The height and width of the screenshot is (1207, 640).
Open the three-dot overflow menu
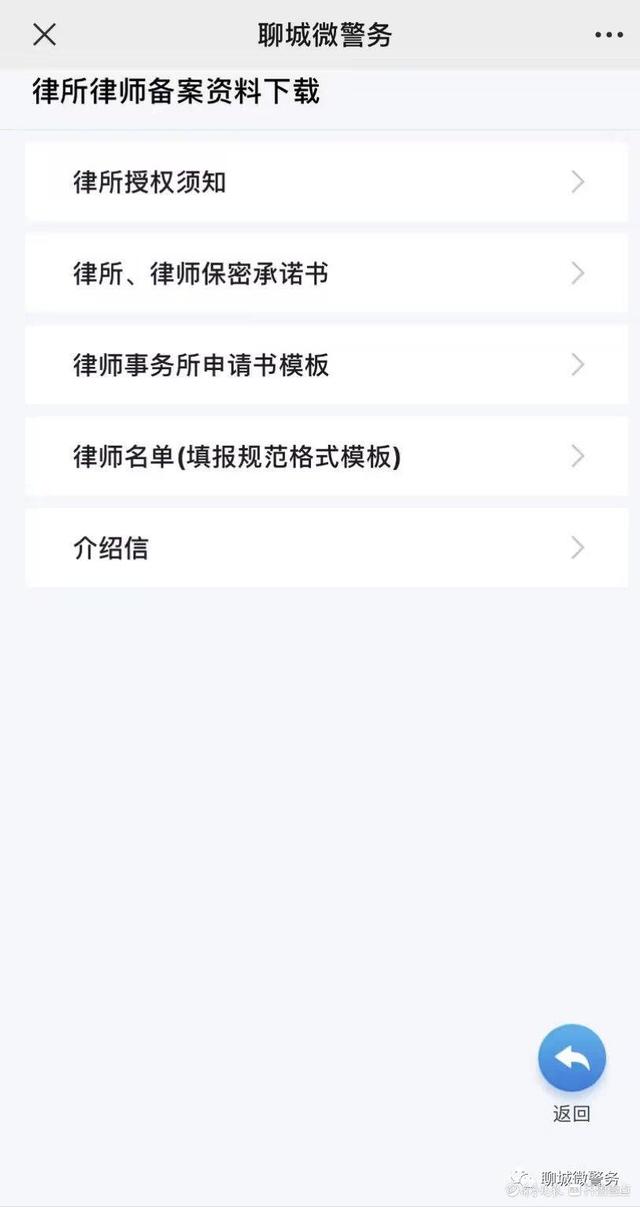click(x=608, y=35)
